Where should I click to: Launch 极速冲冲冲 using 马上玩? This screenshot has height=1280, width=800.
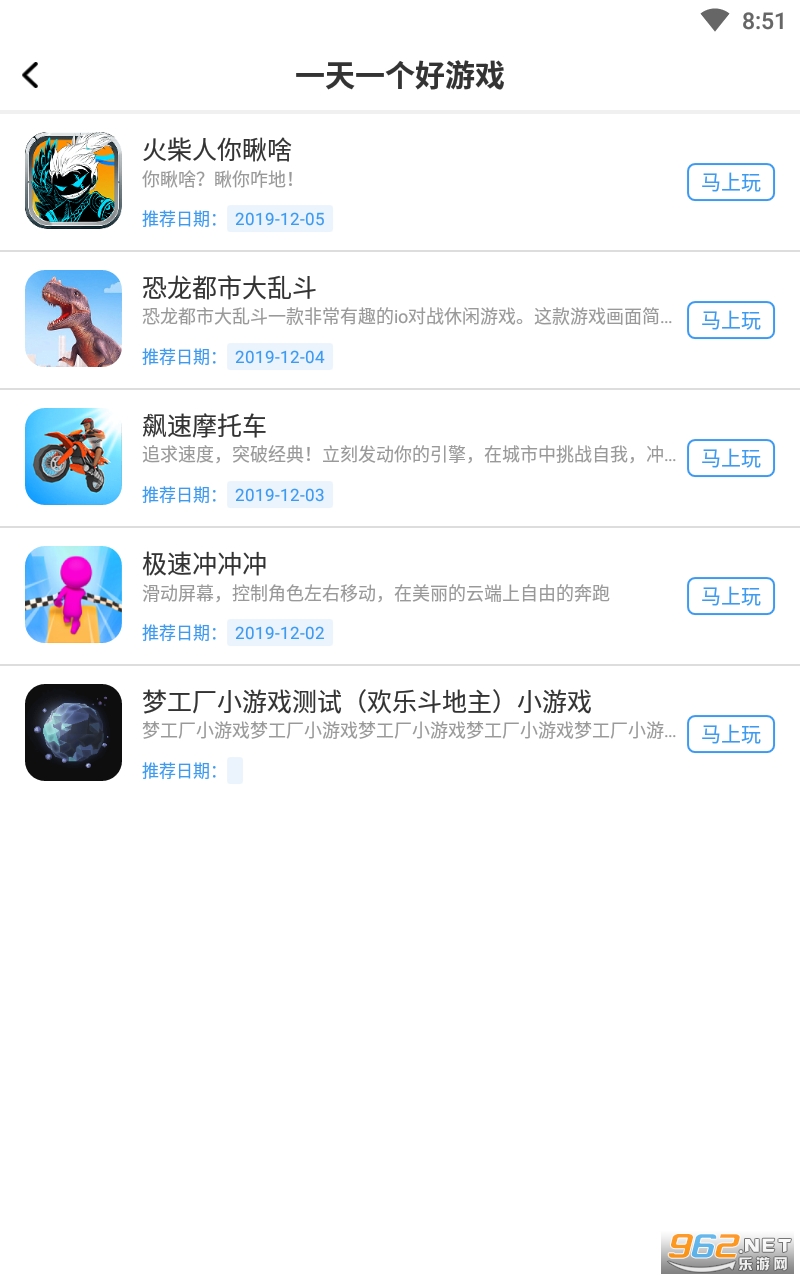tap(730, 596)
